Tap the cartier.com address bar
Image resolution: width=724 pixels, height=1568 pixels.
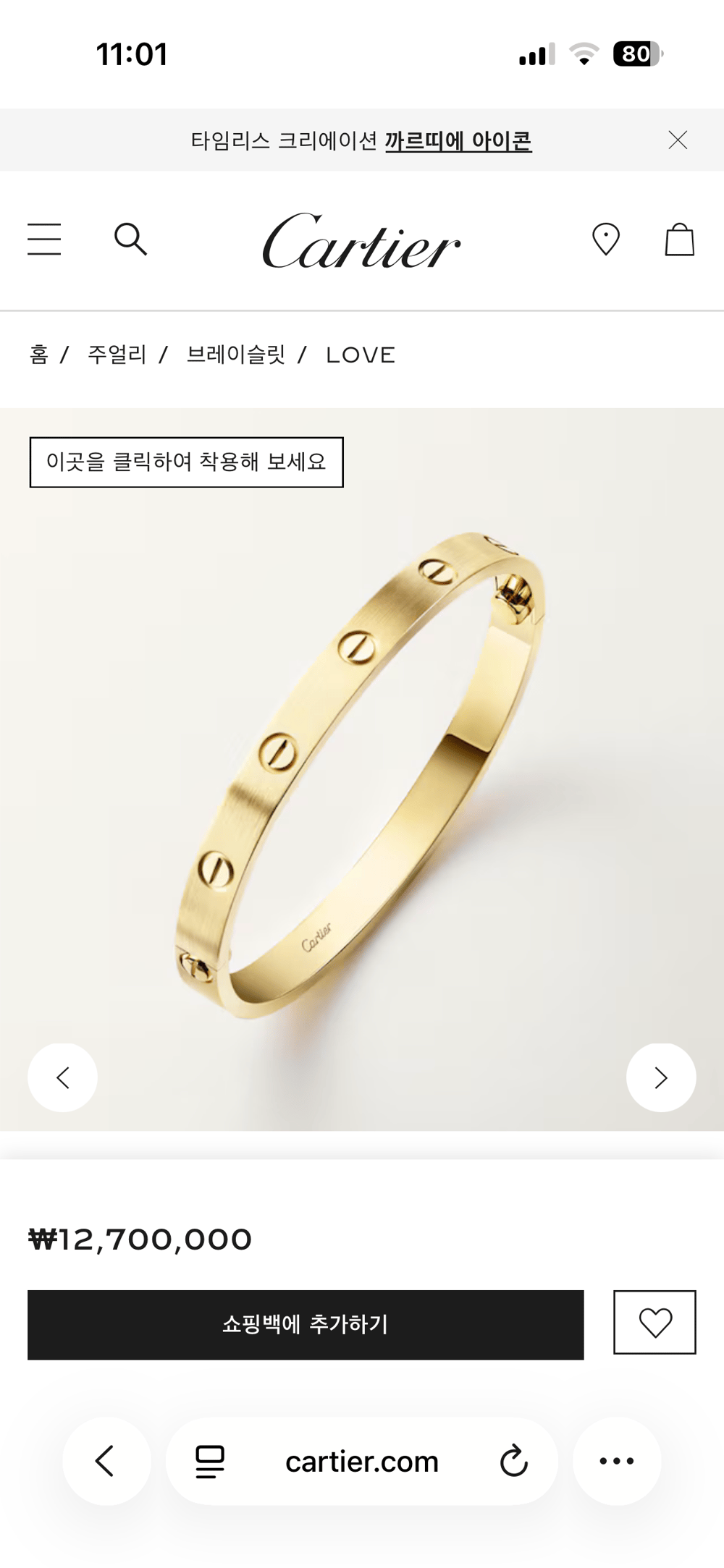(x=362, y=1462)
